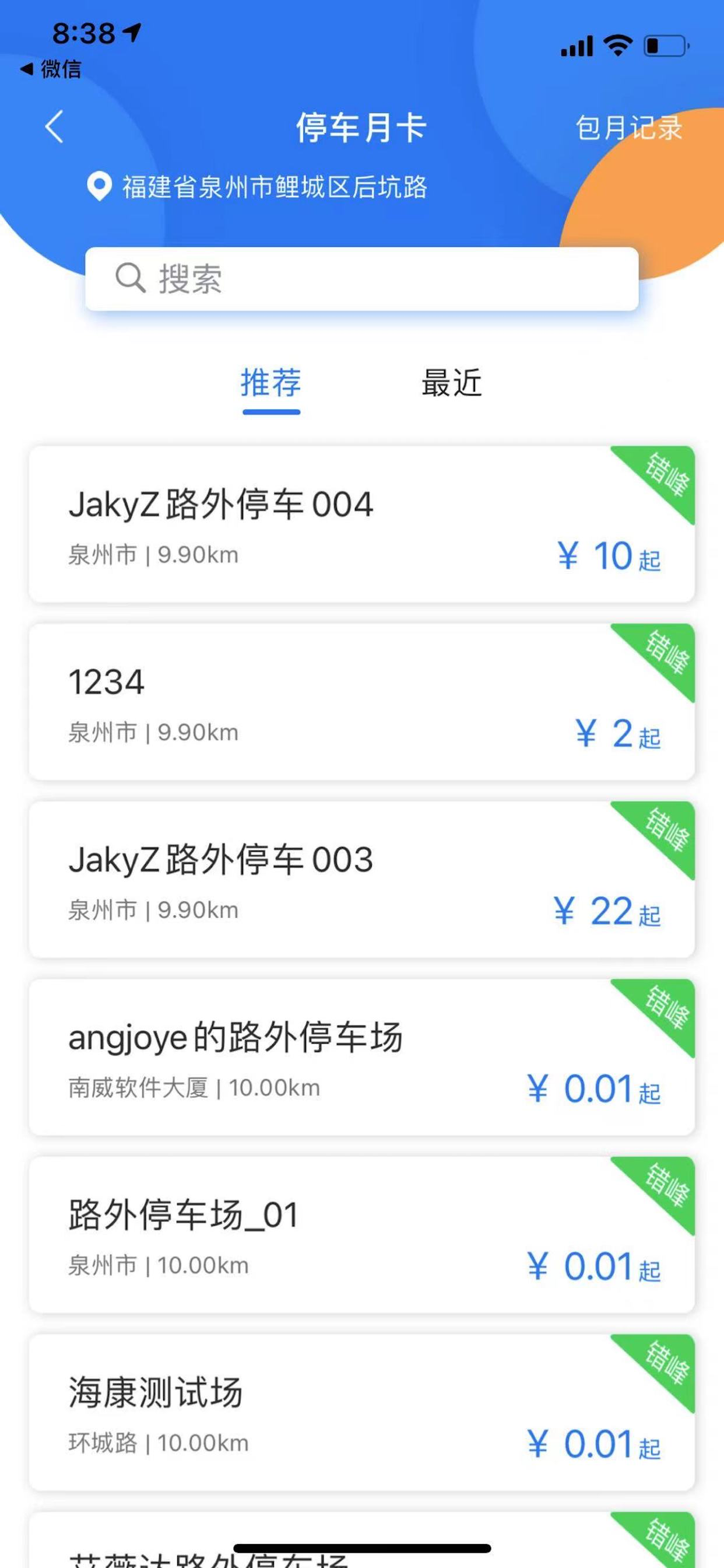The height and width of the screenshot is (1568, 724).
Task: Select the 推荐 tab
Action: pos(271,383)
